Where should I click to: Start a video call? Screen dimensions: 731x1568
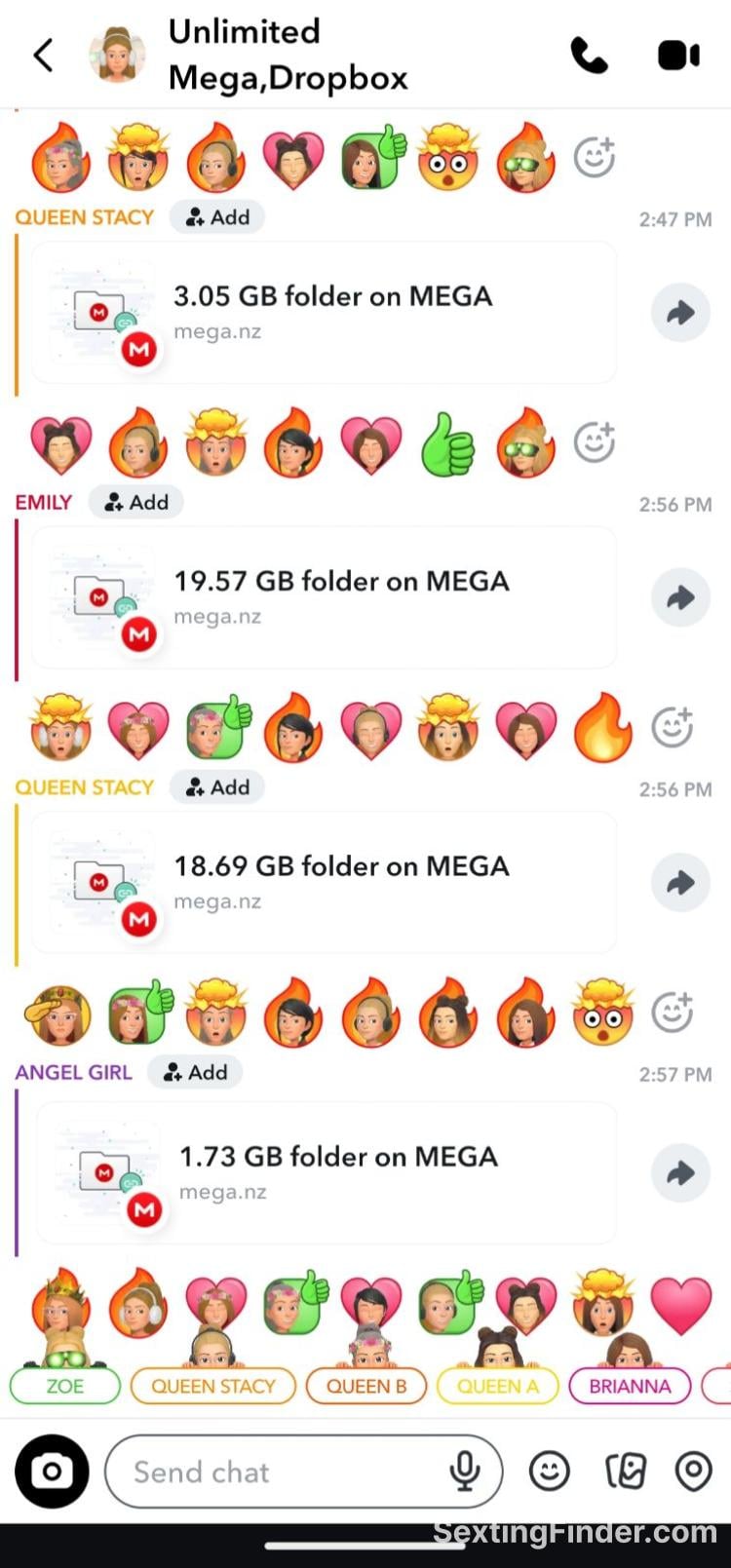point(678,56)
